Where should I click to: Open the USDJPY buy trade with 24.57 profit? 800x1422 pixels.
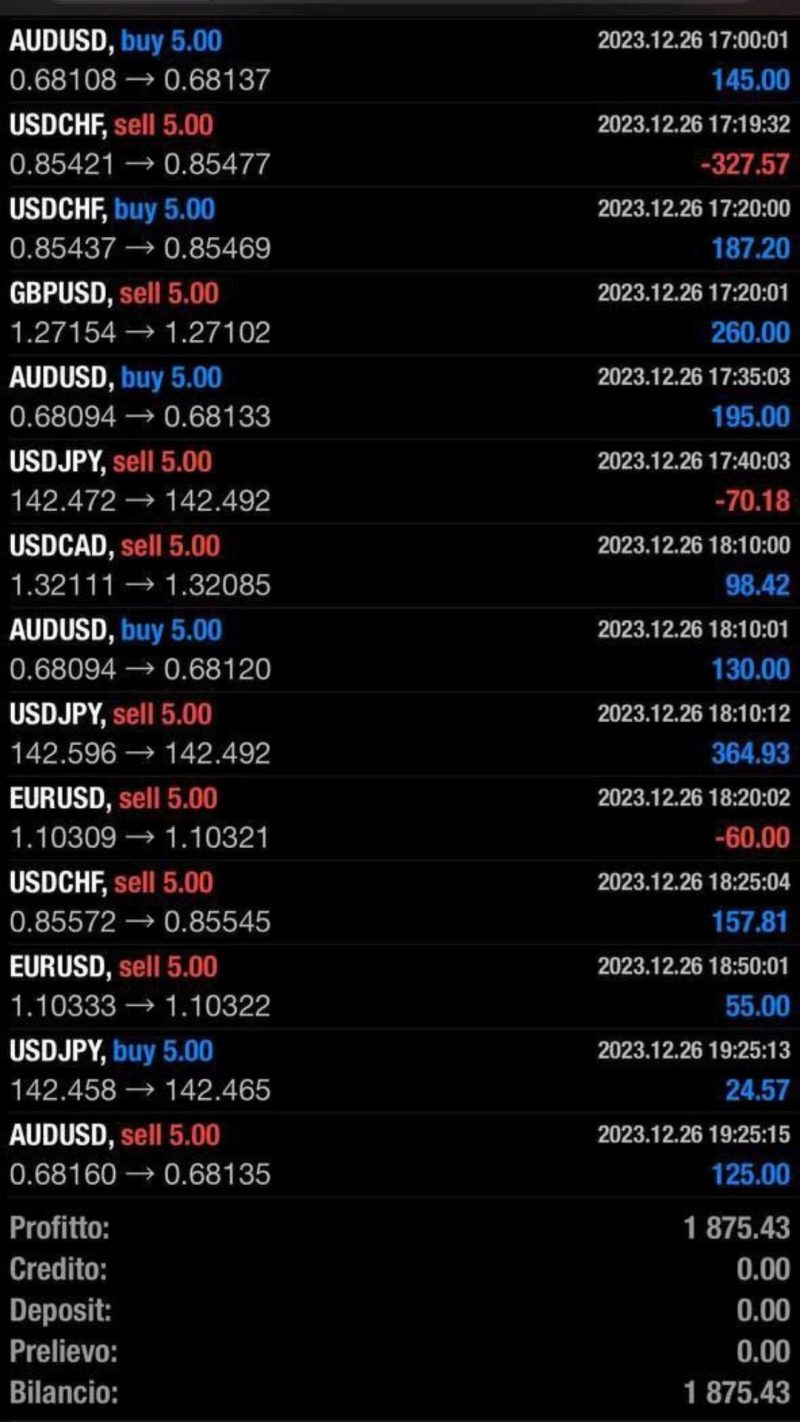point(400,1069)
